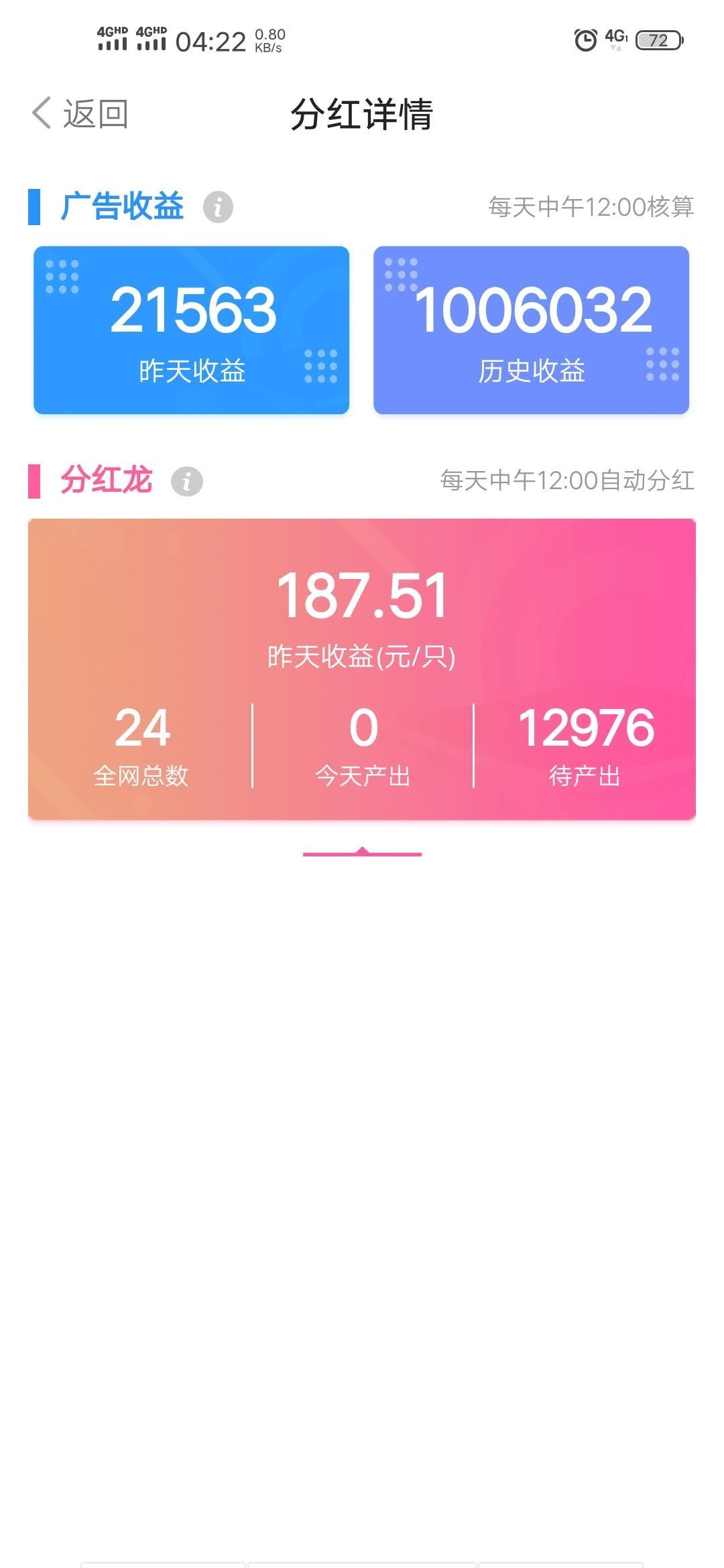Open the info icon beside 分红龙

[x=187, y=481]
